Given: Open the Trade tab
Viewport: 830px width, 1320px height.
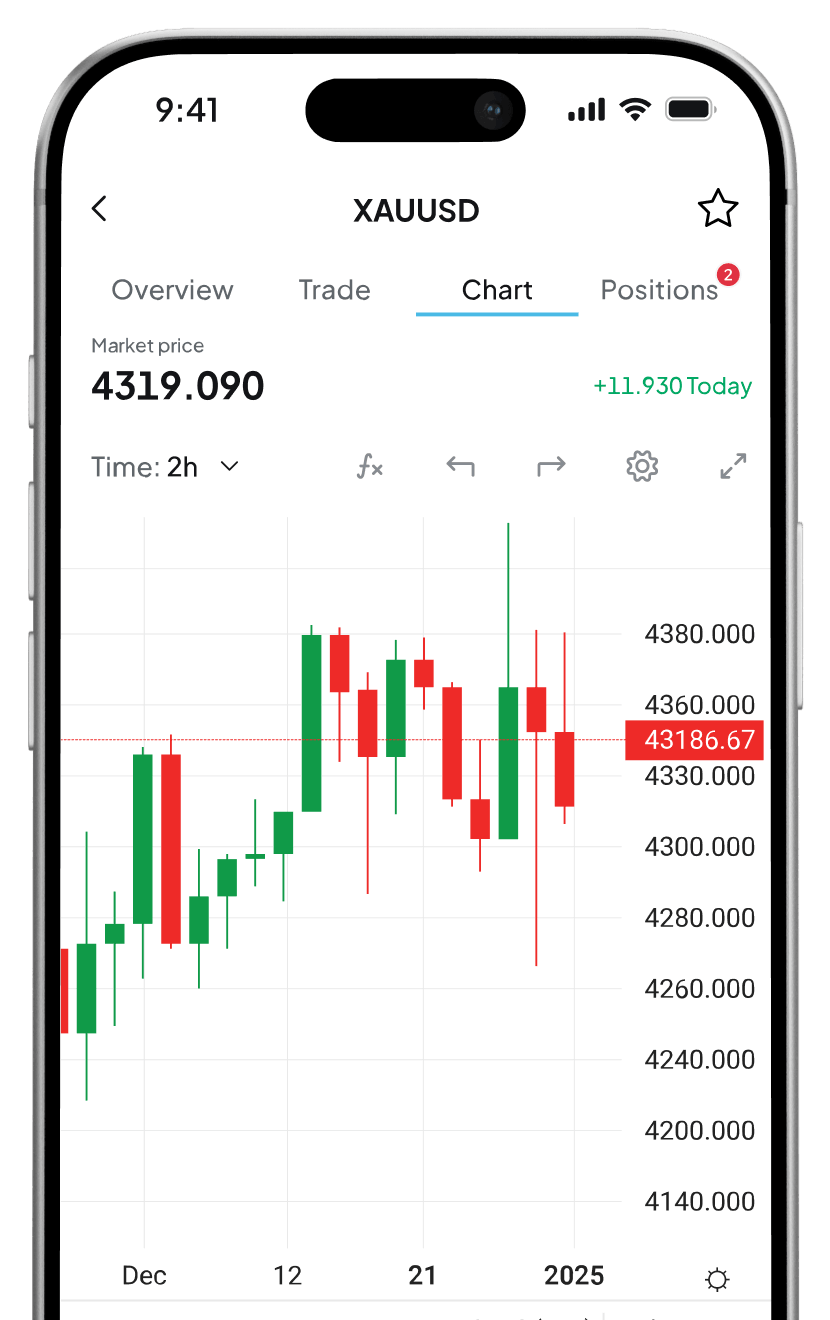Looking at the screenshot, I should point(334,290).
